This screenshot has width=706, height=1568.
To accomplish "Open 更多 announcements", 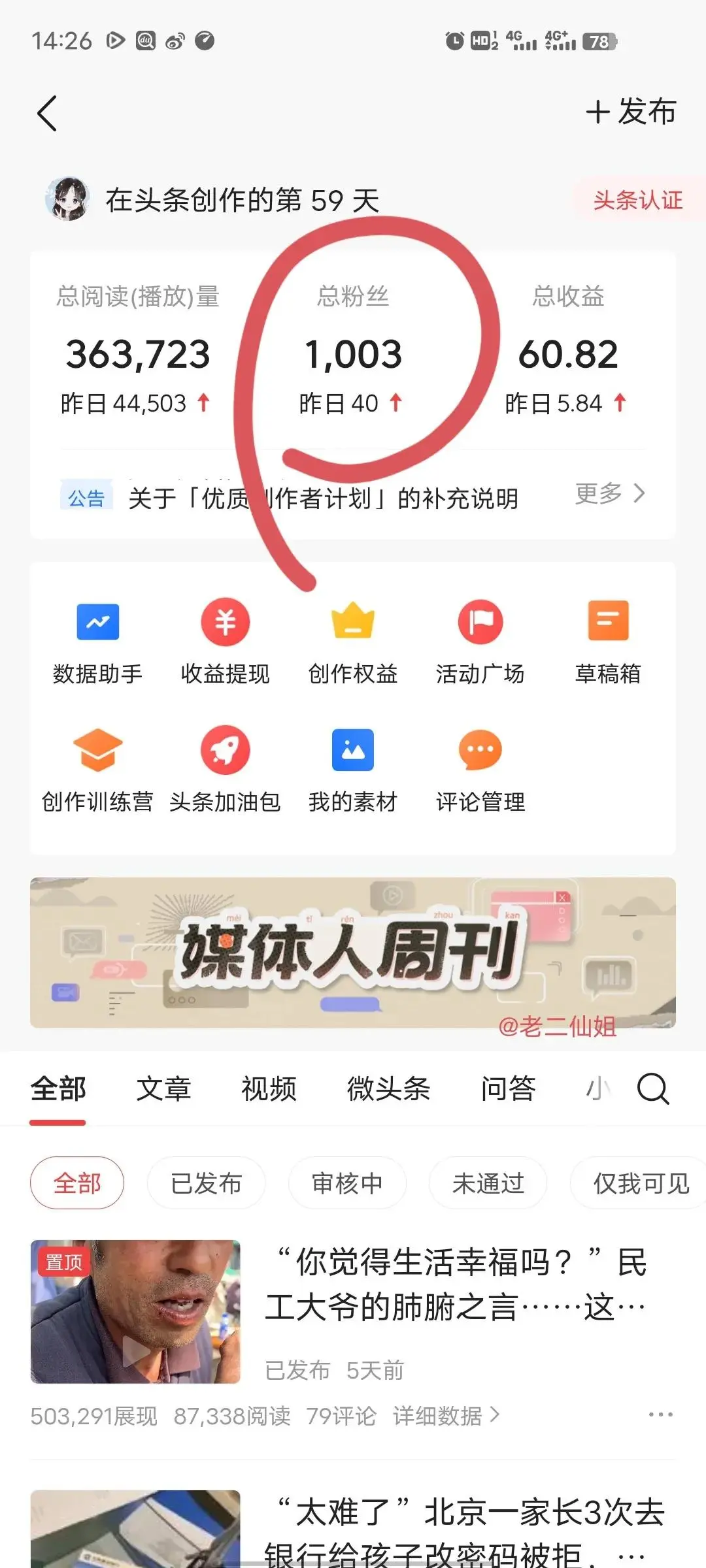I will tap(609, 494).
